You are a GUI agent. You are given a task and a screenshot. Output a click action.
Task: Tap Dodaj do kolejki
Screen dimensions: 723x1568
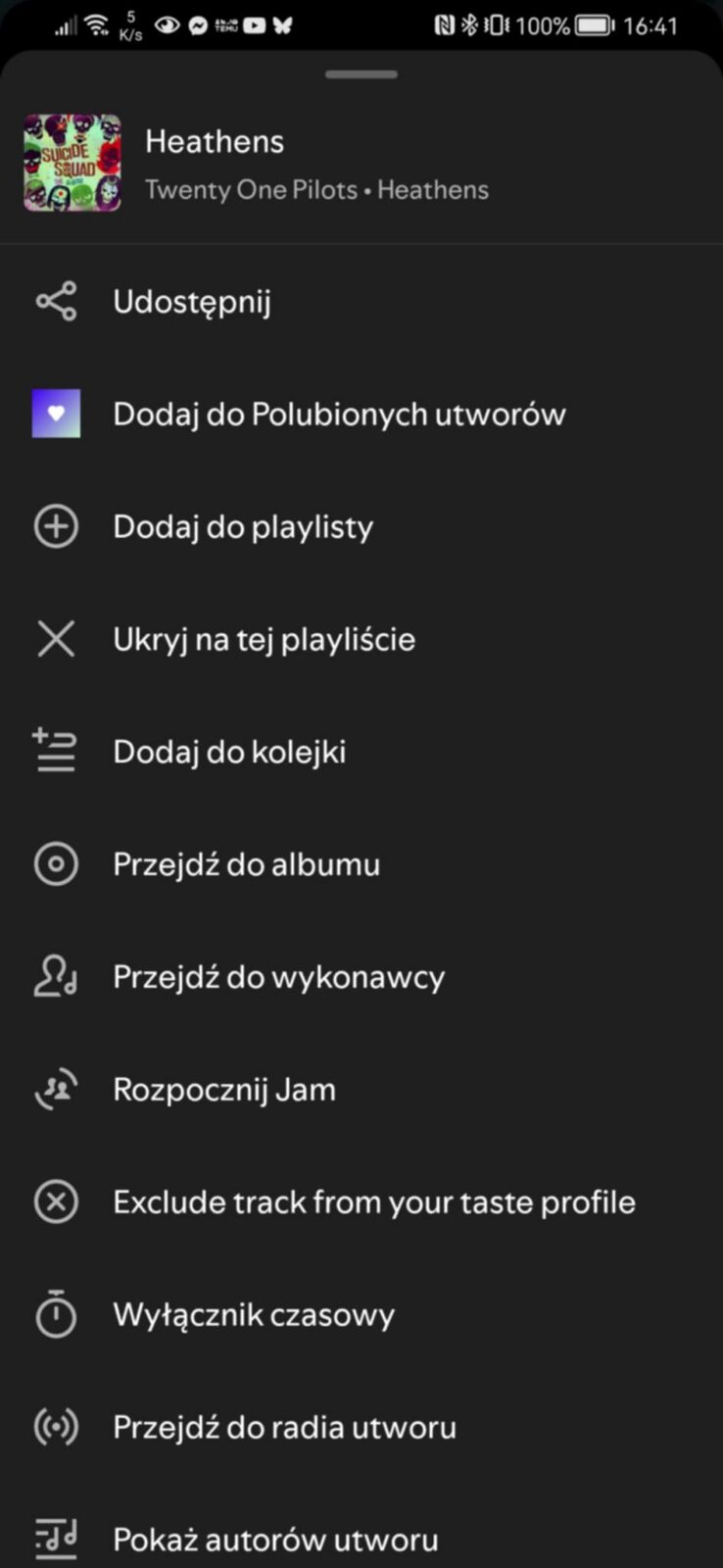229,753
